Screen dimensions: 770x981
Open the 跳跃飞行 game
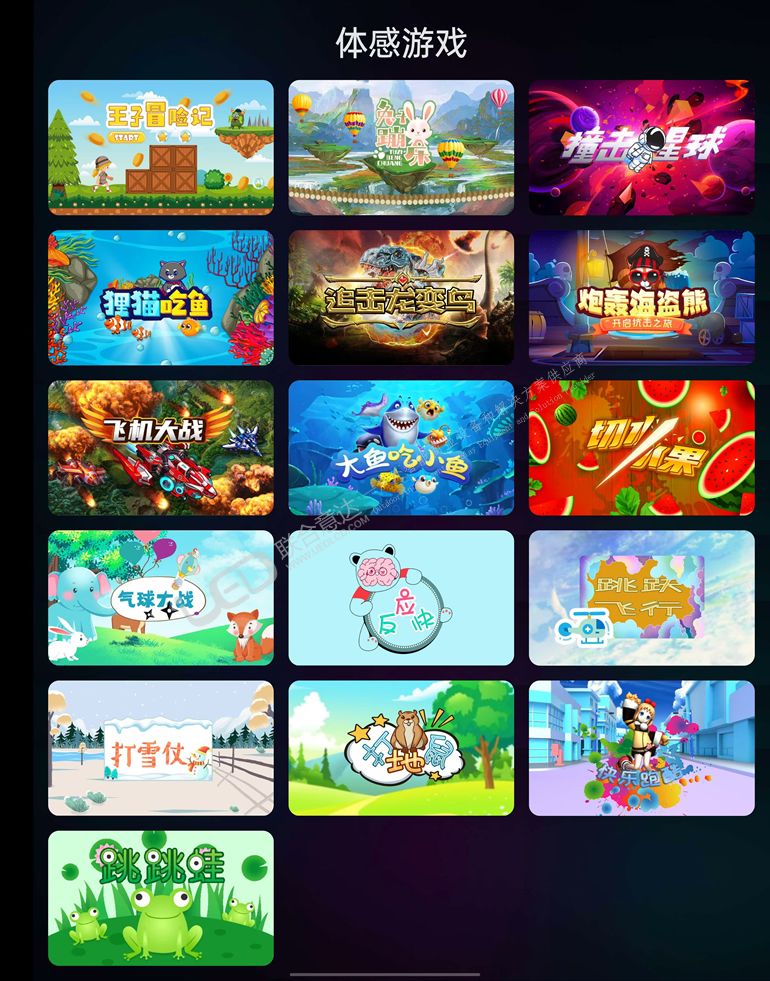[641, 597]
